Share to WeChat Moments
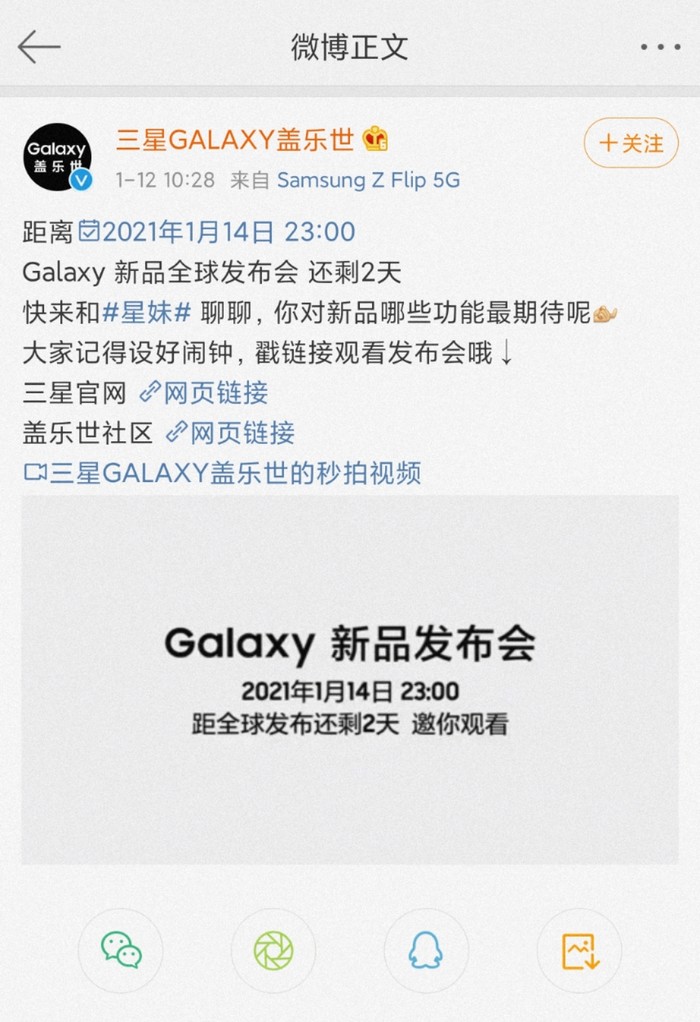 [x=273, y=950]
